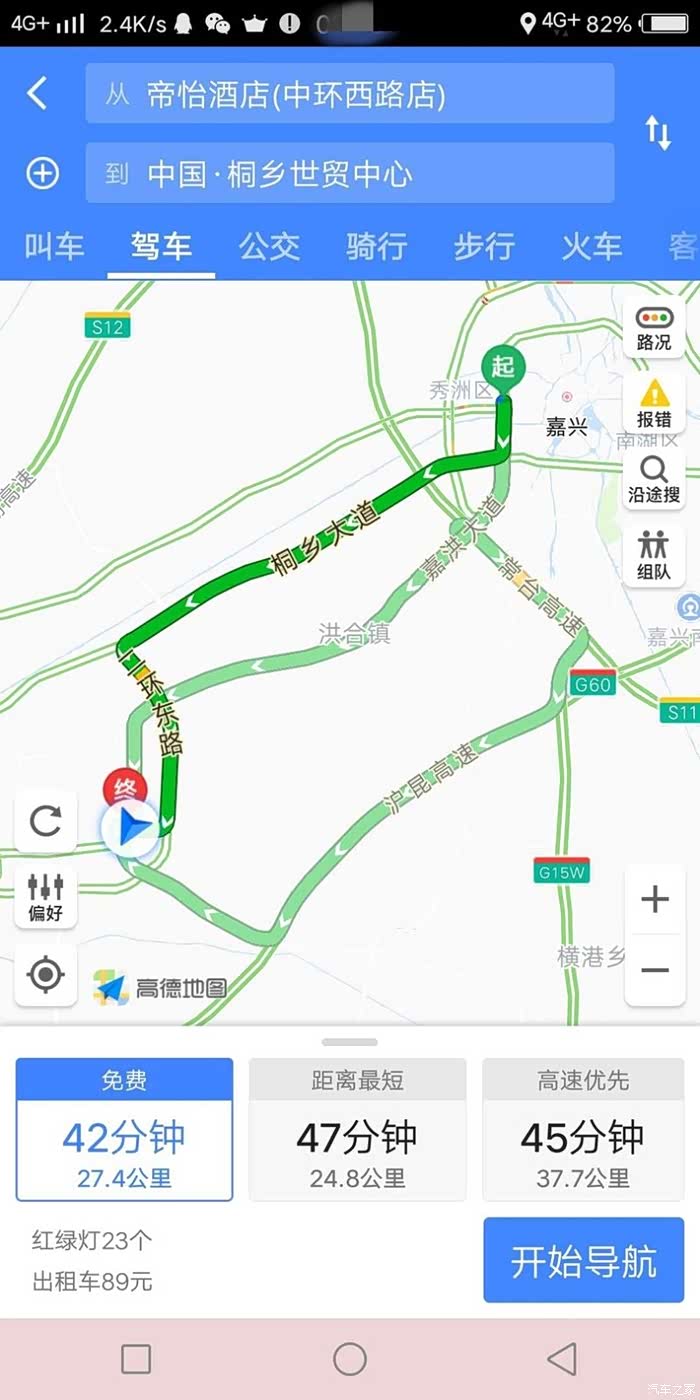
Task: Select the 高速优先 45分钟 route
Action: click(583, 1129)
